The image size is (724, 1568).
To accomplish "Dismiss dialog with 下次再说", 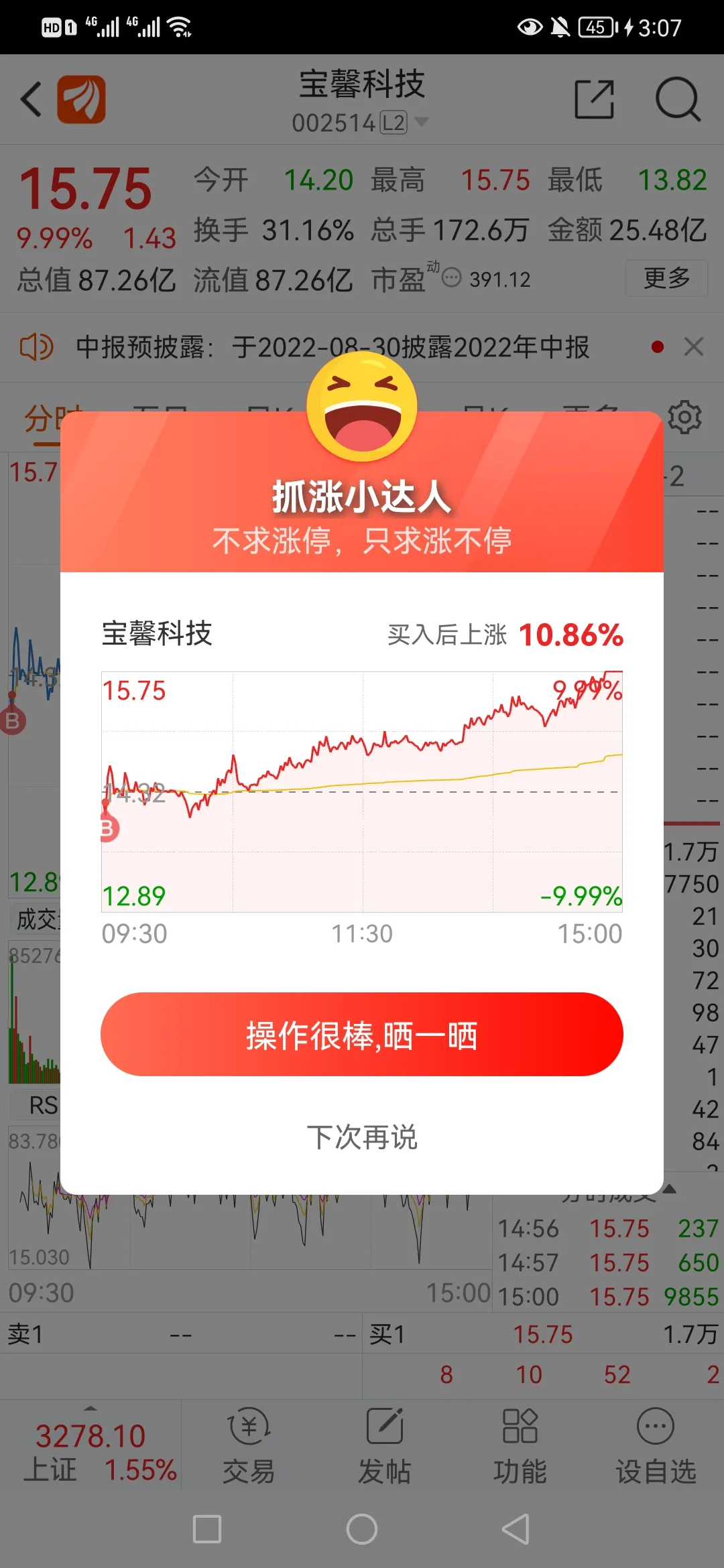I will [362, 1137].
